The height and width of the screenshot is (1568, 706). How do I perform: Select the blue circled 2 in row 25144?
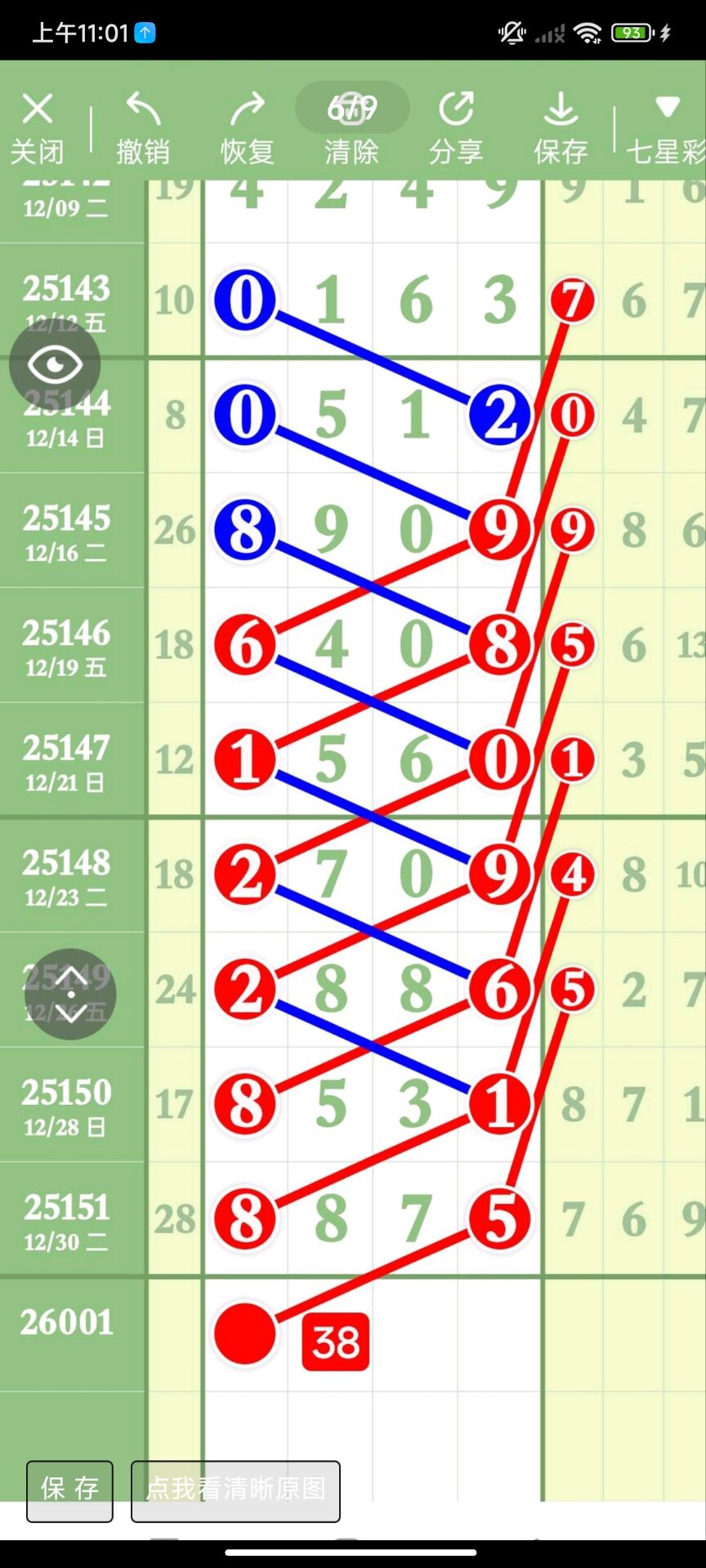pyautogui.click(x=500, y=415)
